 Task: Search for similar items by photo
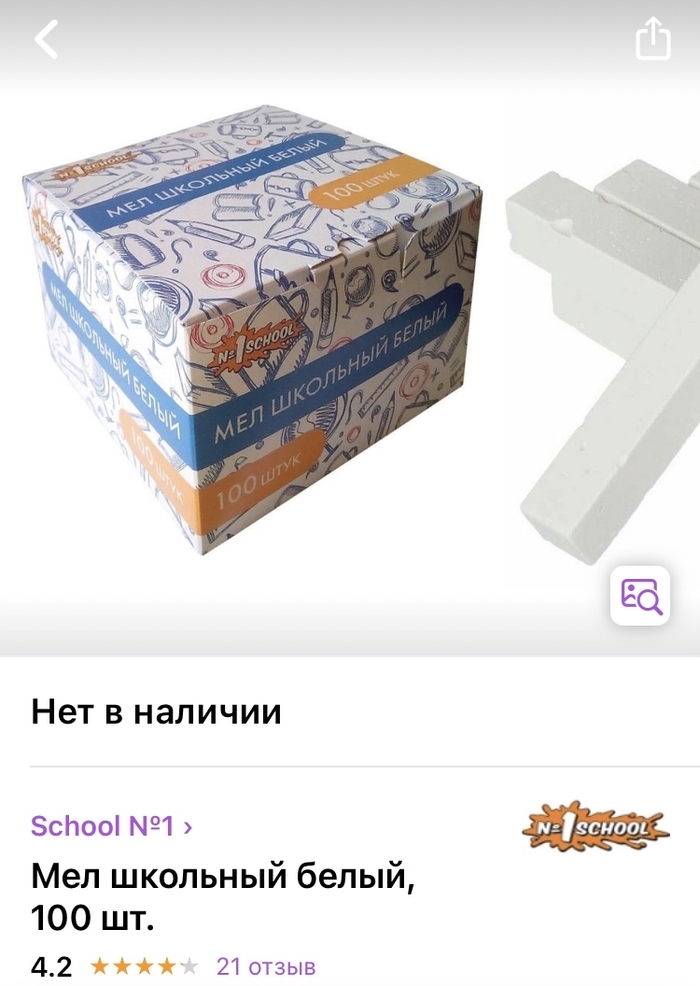click(x=640, y=596)
